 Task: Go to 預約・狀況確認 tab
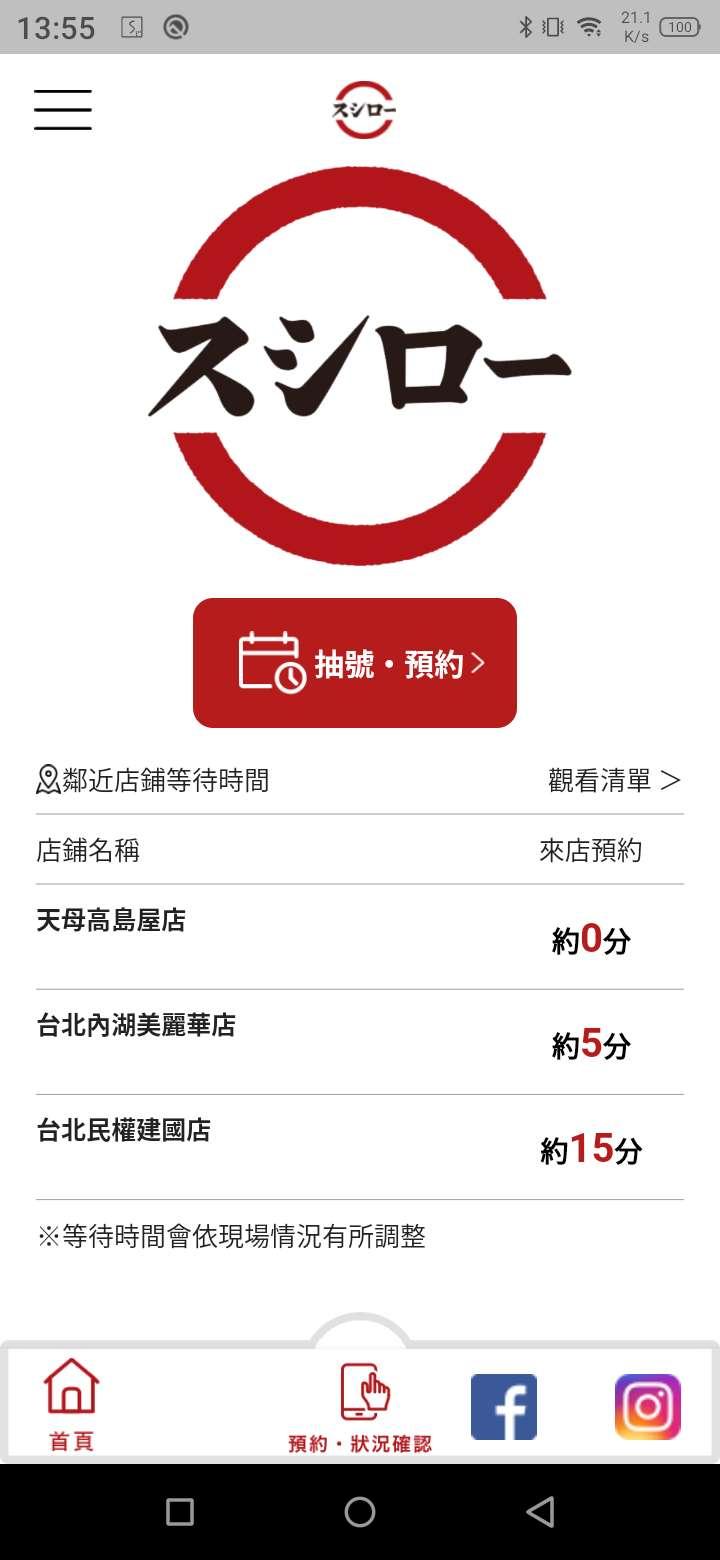[x=360, y=1407]
